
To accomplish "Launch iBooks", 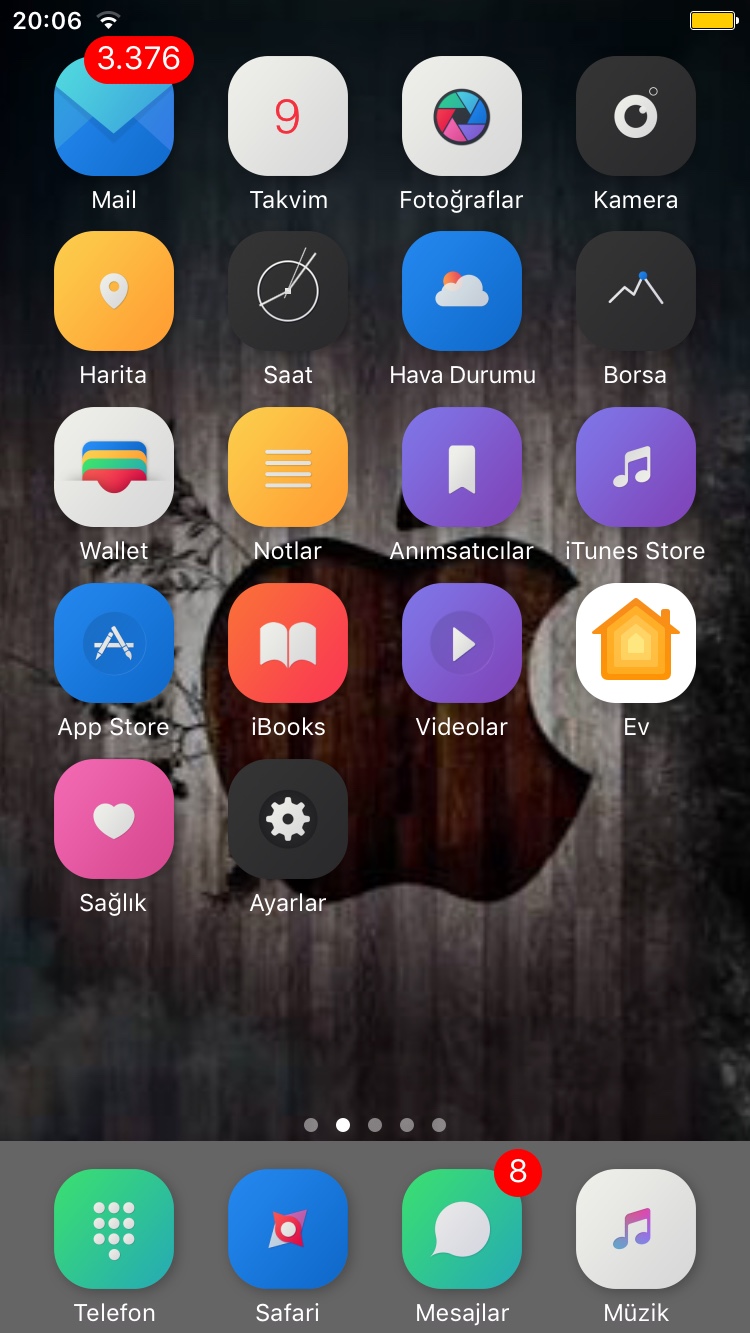I will 288,643.
